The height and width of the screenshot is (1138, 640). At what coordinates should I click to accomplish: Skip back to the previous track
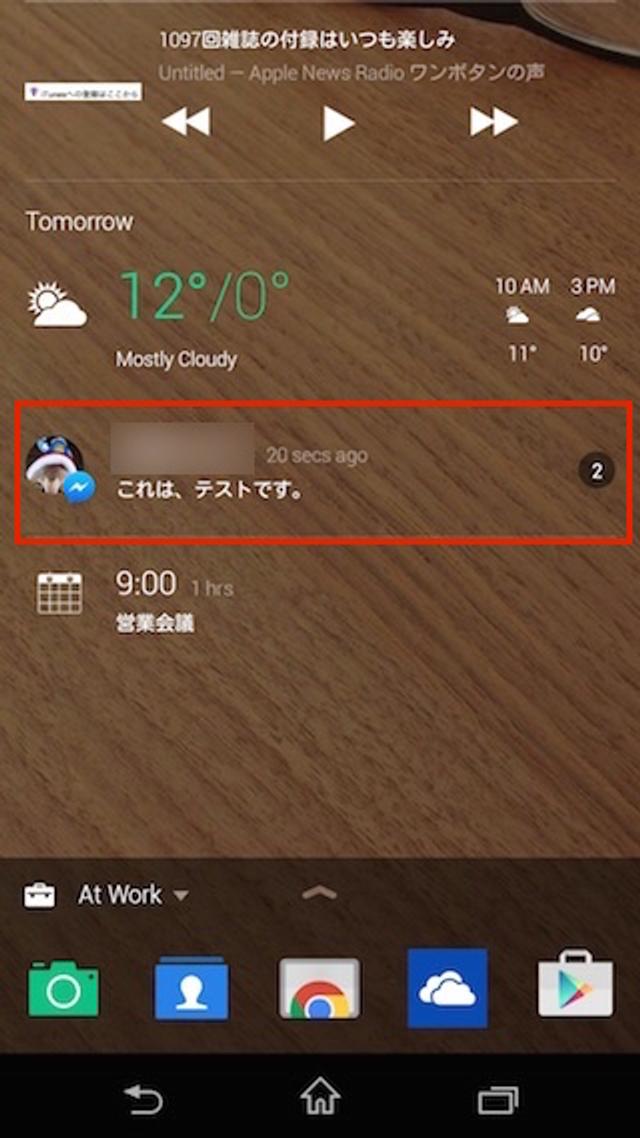tap(186, 123)
